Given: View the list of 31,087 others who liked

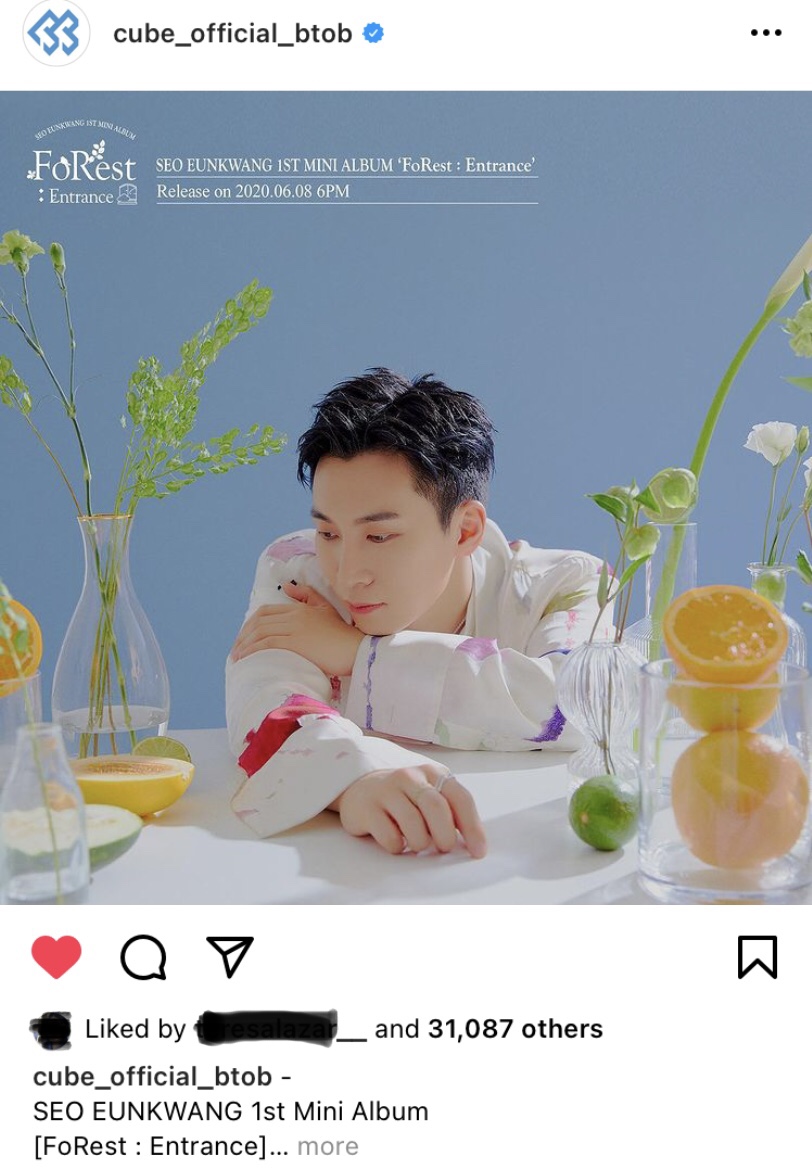Looking at the screenshot, I should point(515,1029).
